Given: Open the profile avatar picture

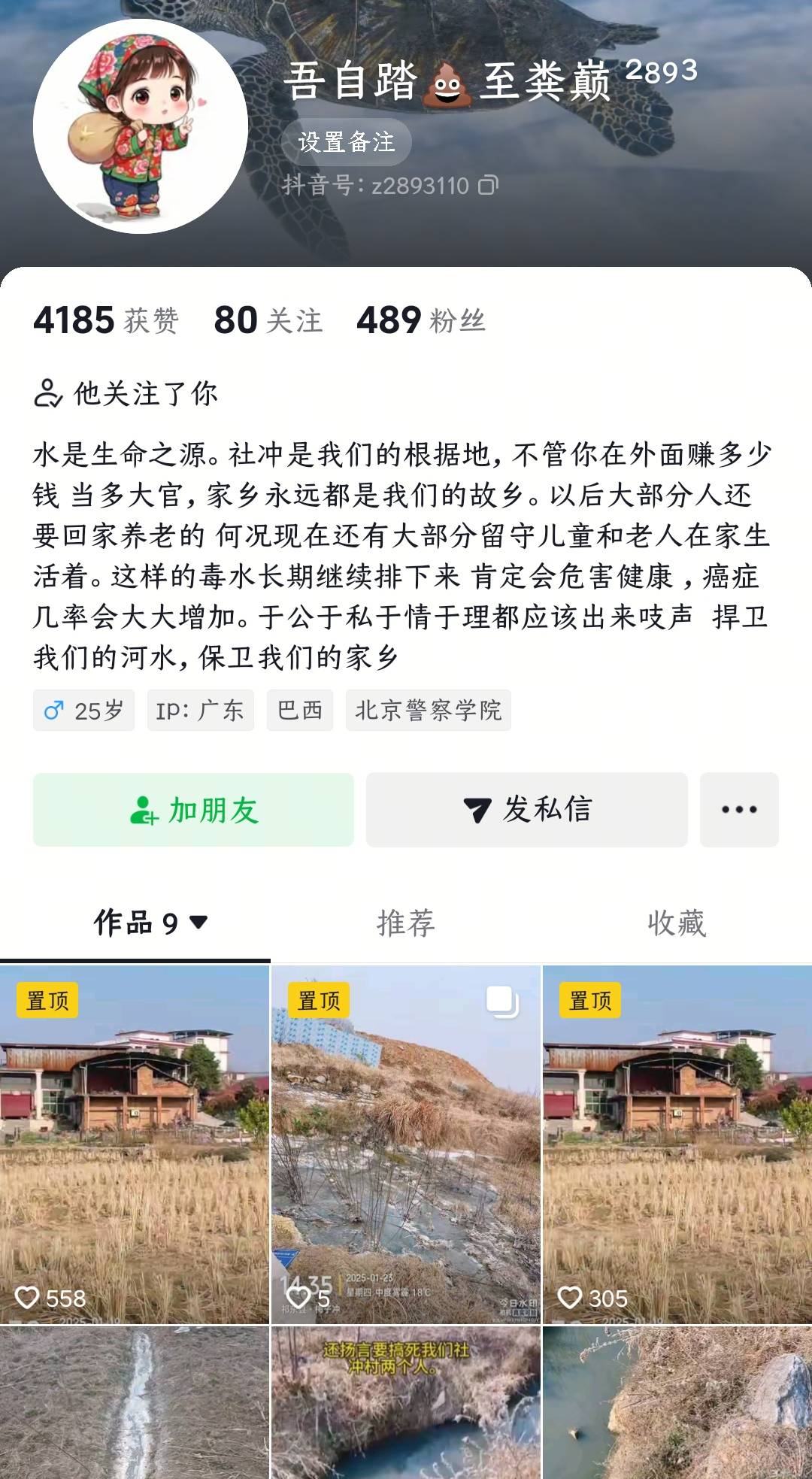Looking at the screenshot, I should pyautogui.click(x=141, y=126).
